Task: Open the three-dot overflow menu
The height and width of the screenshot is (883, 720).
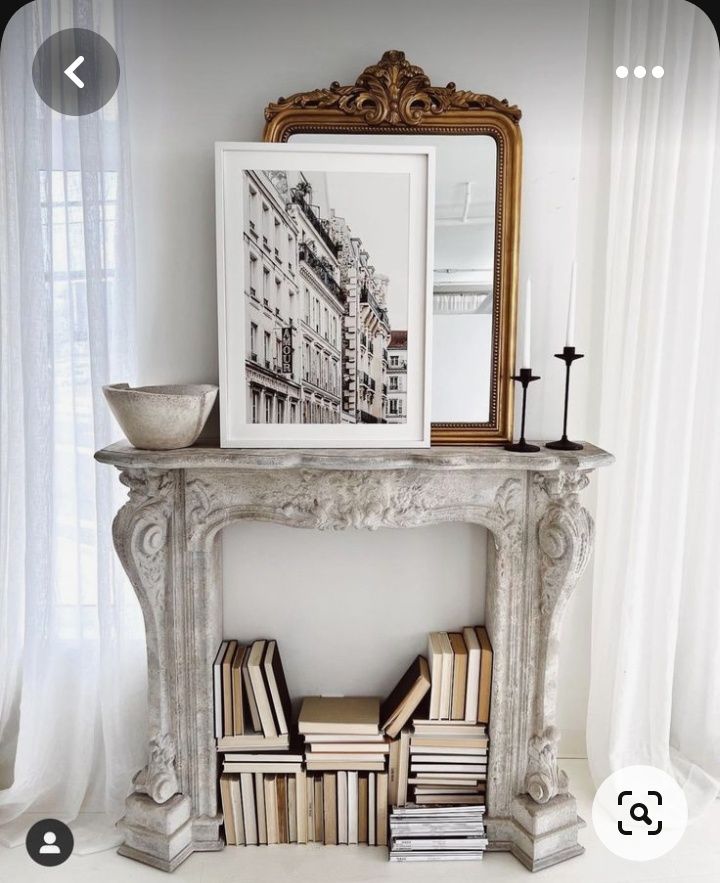Action: click(639, 72)
